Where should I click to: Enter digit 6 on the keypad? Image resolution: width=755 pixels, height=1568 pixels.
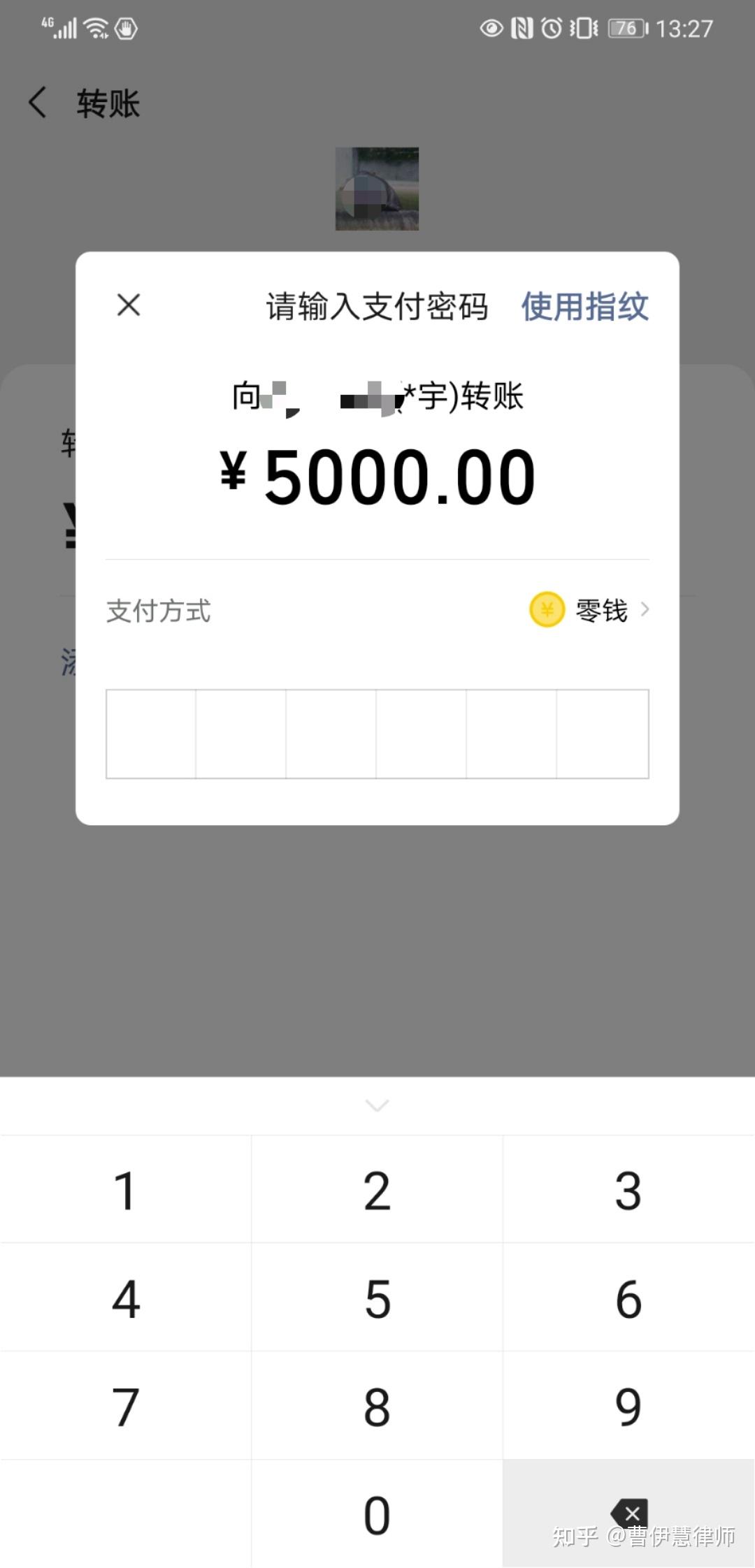(628, 1299)
